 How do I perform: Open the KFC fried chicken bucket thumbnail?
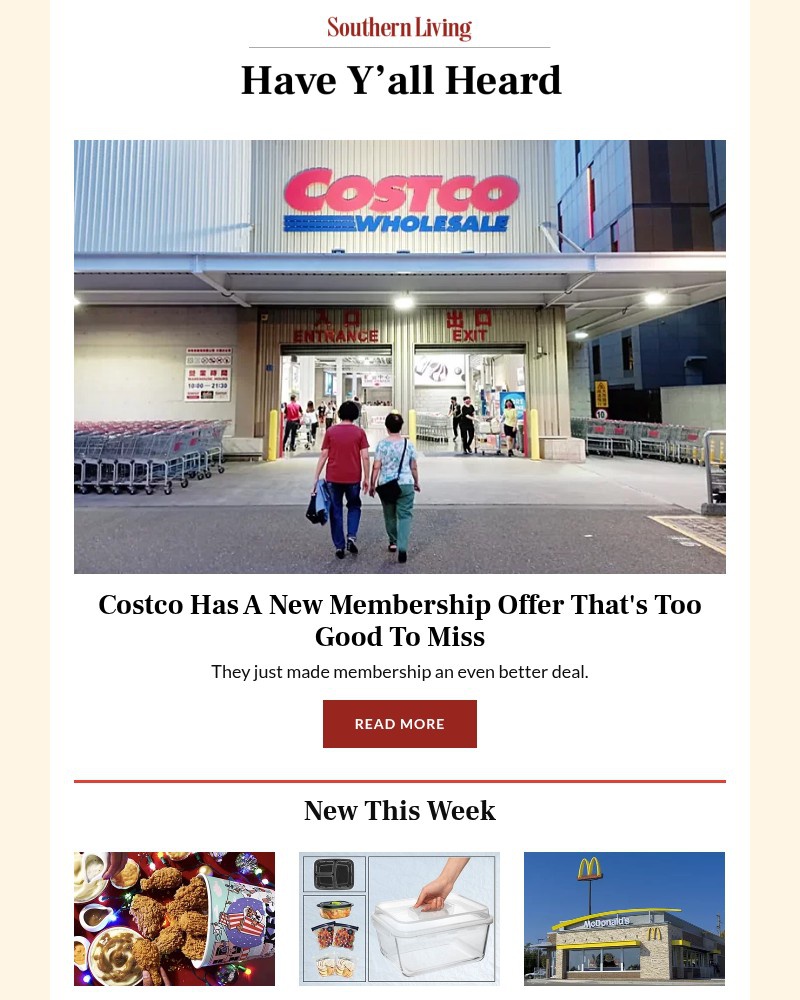pyautogui.click(x=174, y=918)
